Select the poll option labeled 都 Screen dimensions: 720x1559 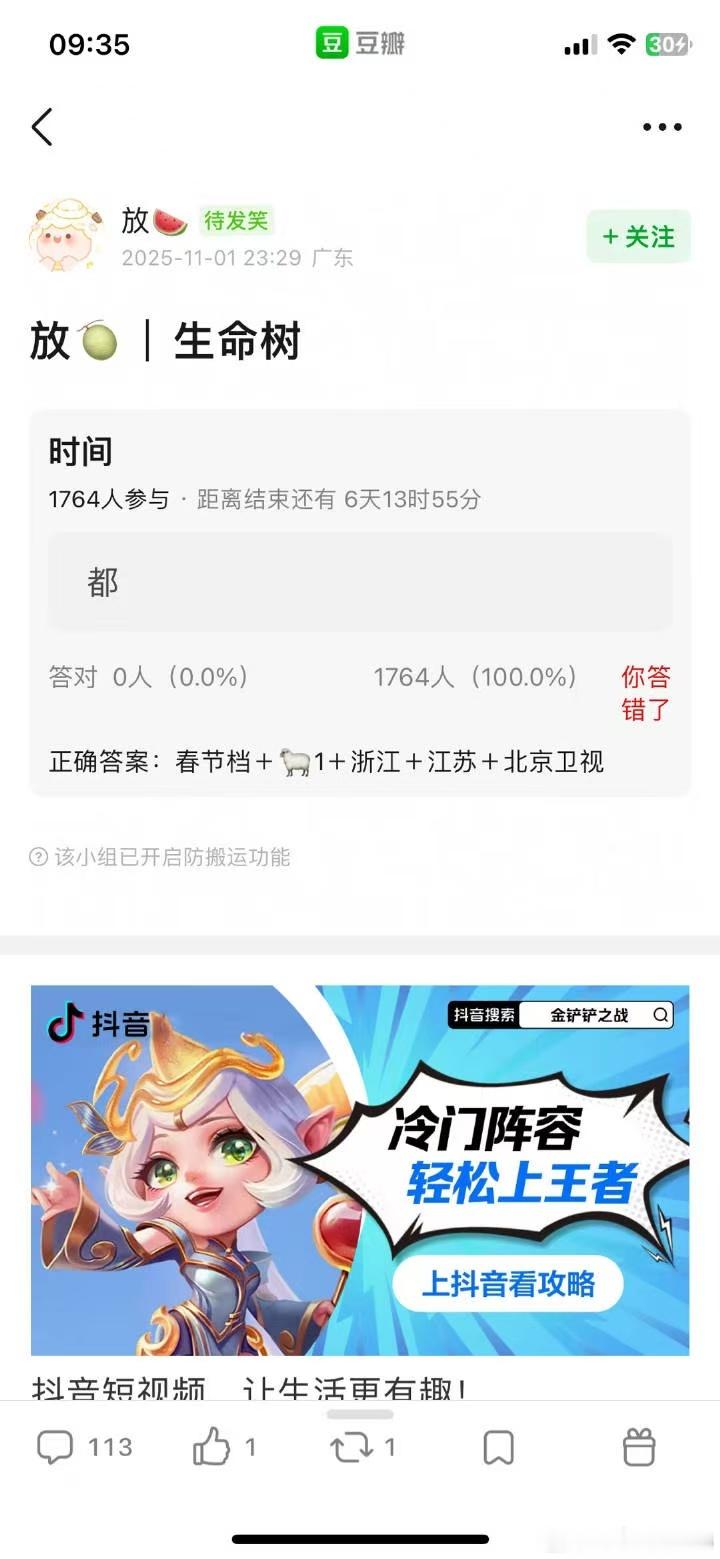point(360,582)
